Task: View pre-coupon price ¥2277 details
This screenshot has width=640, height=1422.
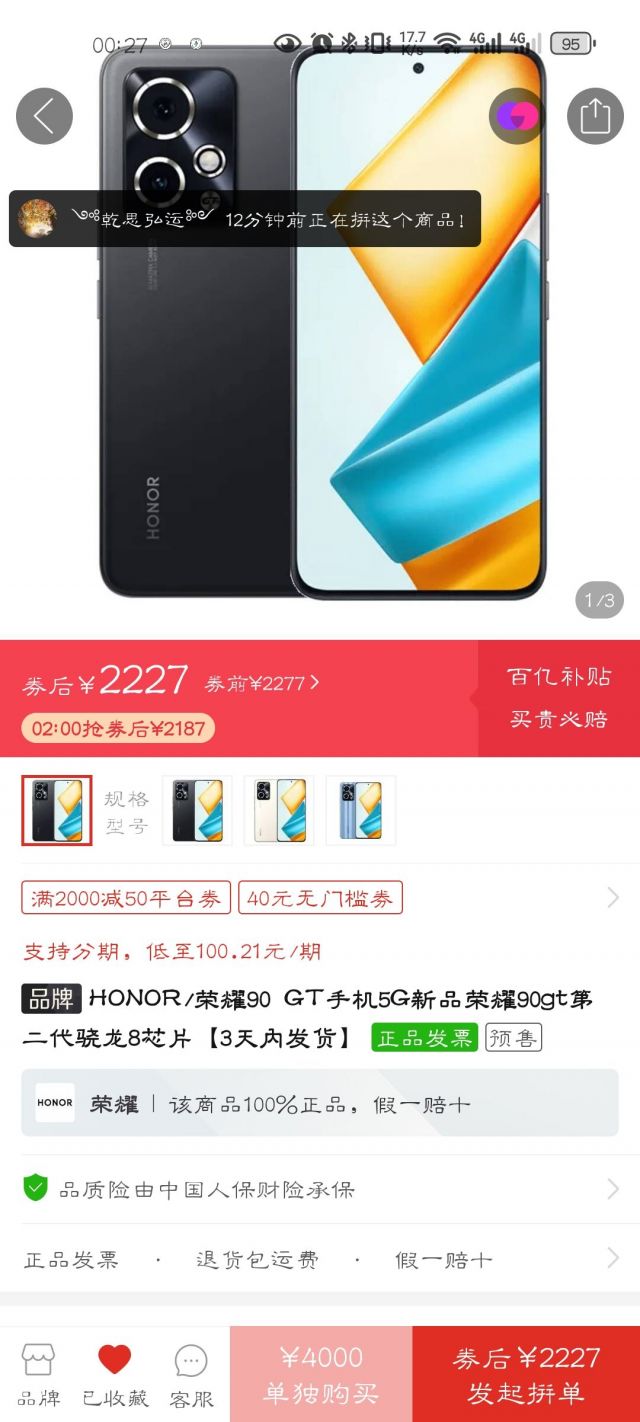Action: [262, 684]
